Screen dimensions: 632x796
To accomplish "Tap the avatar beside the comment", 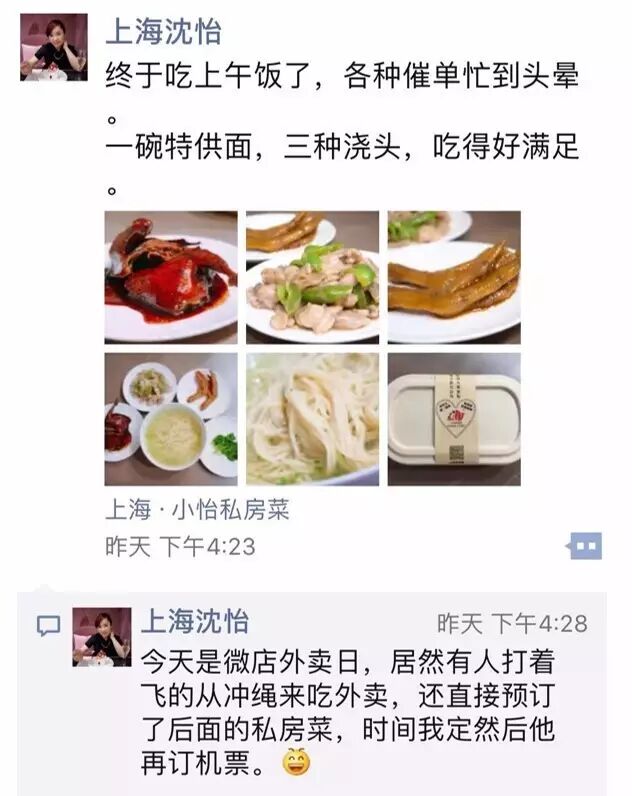I will pos(102,637).
